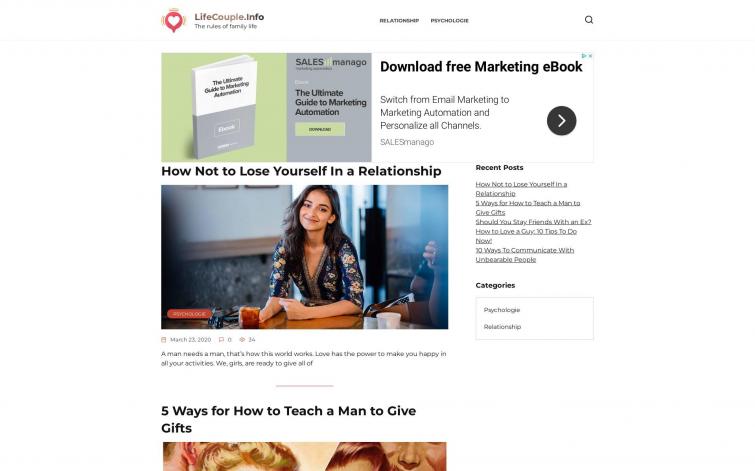Open the RELATIONSHIP menu item
755x471 pixels.
[399, 20]
